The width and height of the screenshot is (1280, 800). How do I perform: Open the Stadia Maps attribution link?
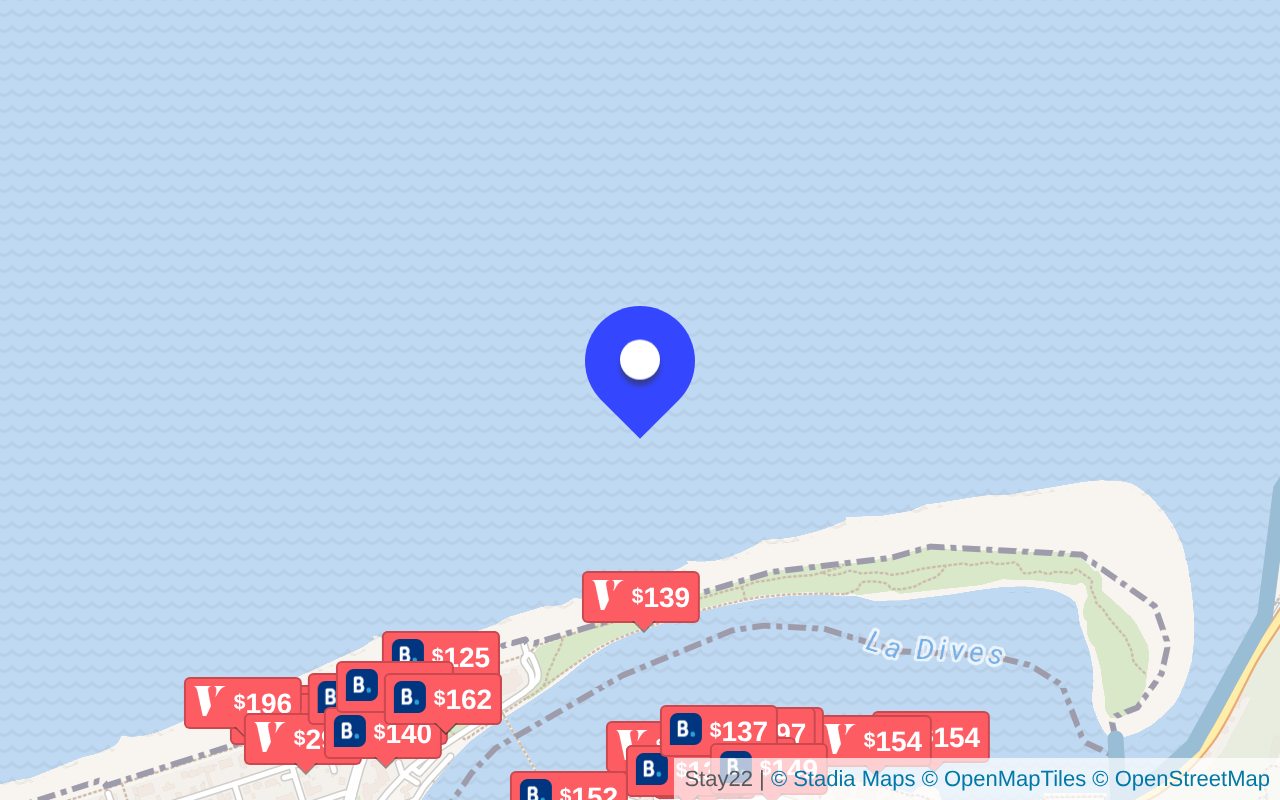(842, 779)
